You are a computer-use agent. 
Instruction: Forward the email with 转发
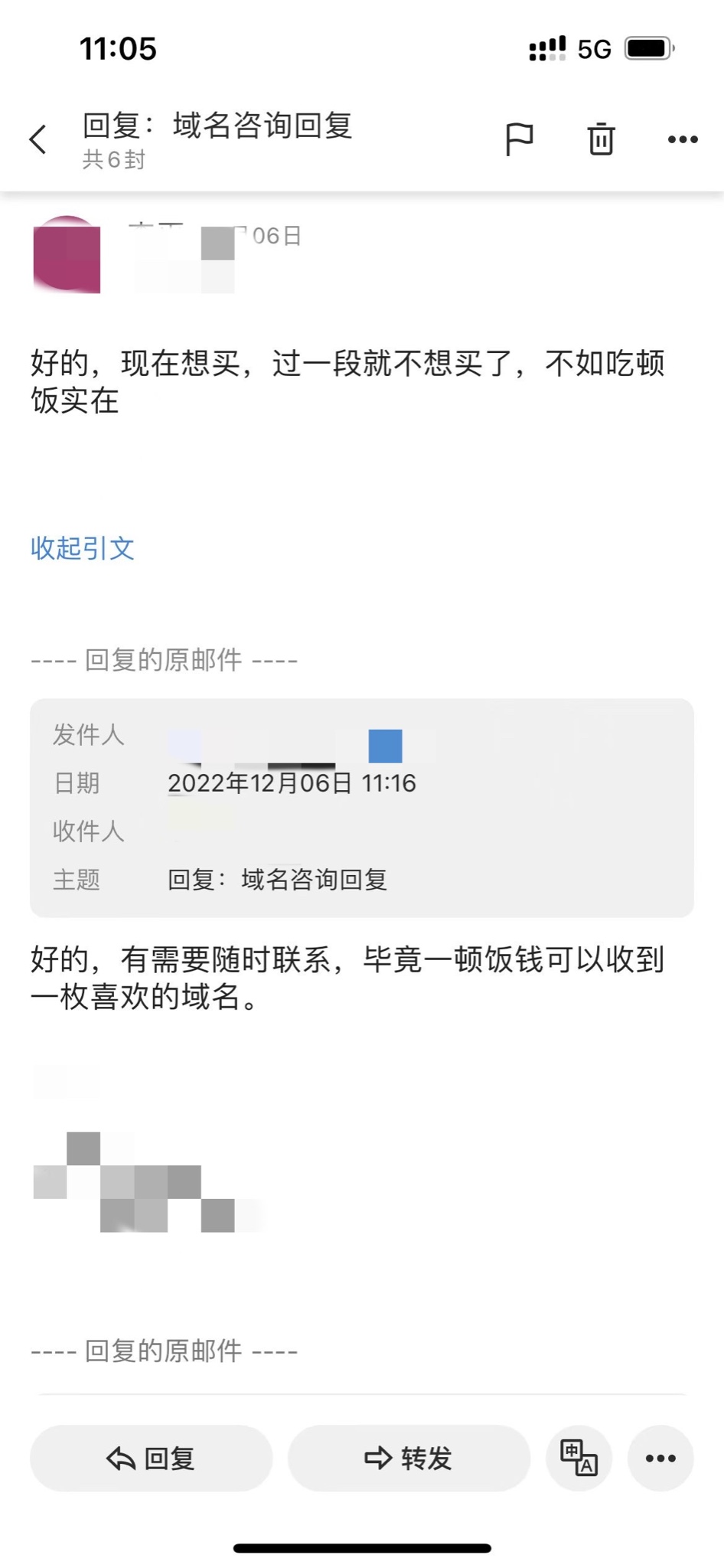tap(409, 1458)
